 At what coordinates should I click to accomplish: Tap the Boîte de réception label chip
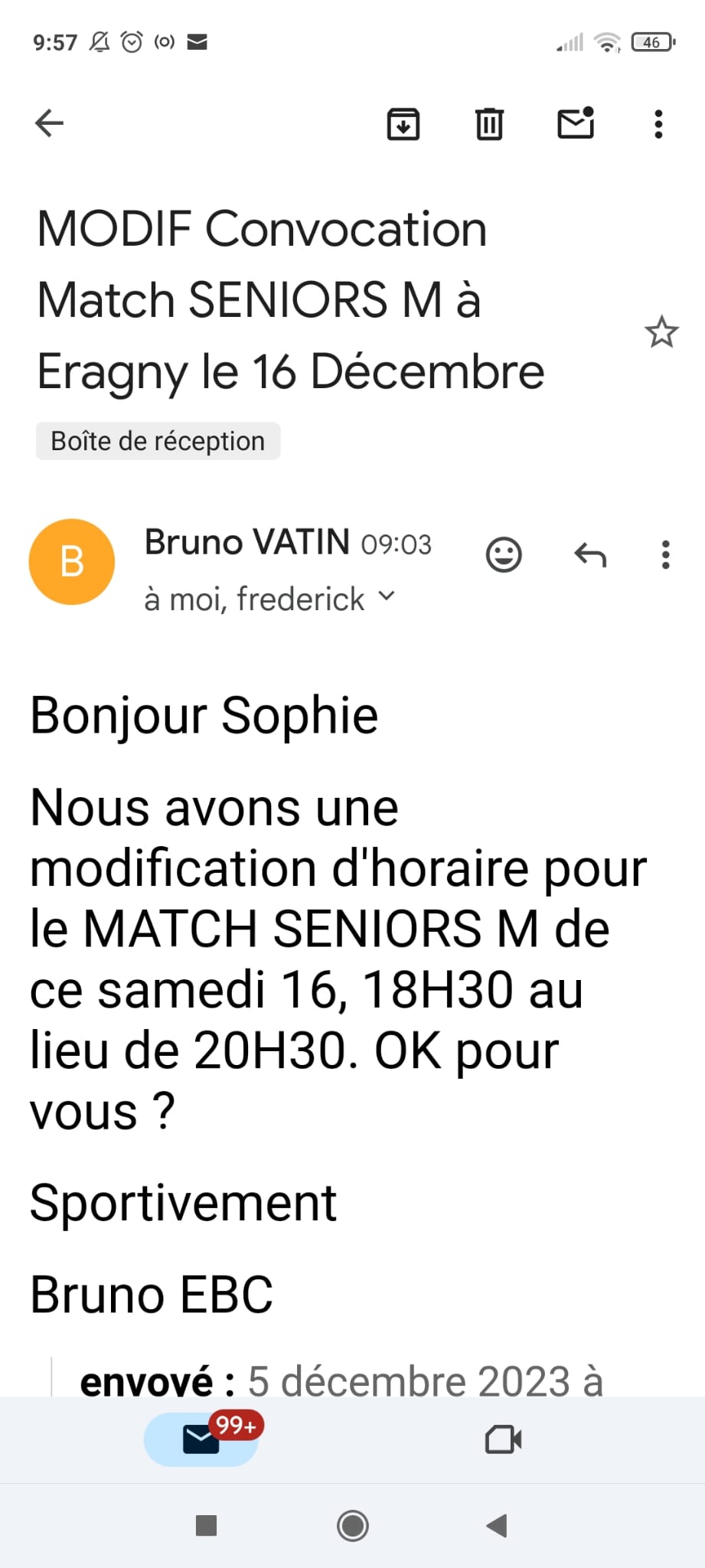158,441
